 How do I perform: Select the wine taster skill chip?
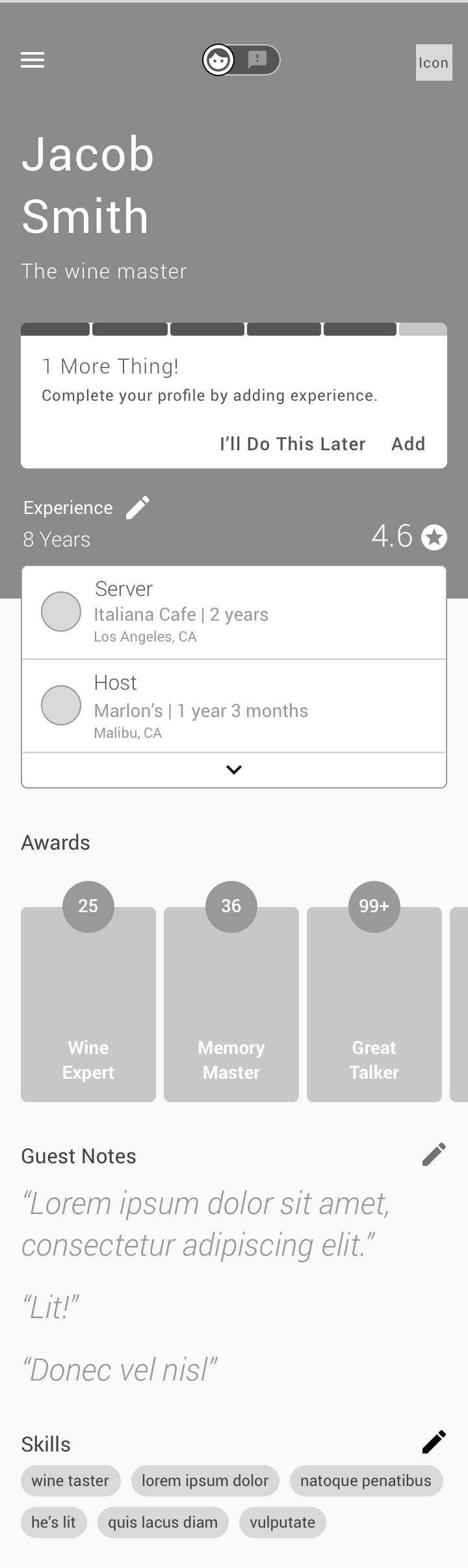pos(70,1481)
